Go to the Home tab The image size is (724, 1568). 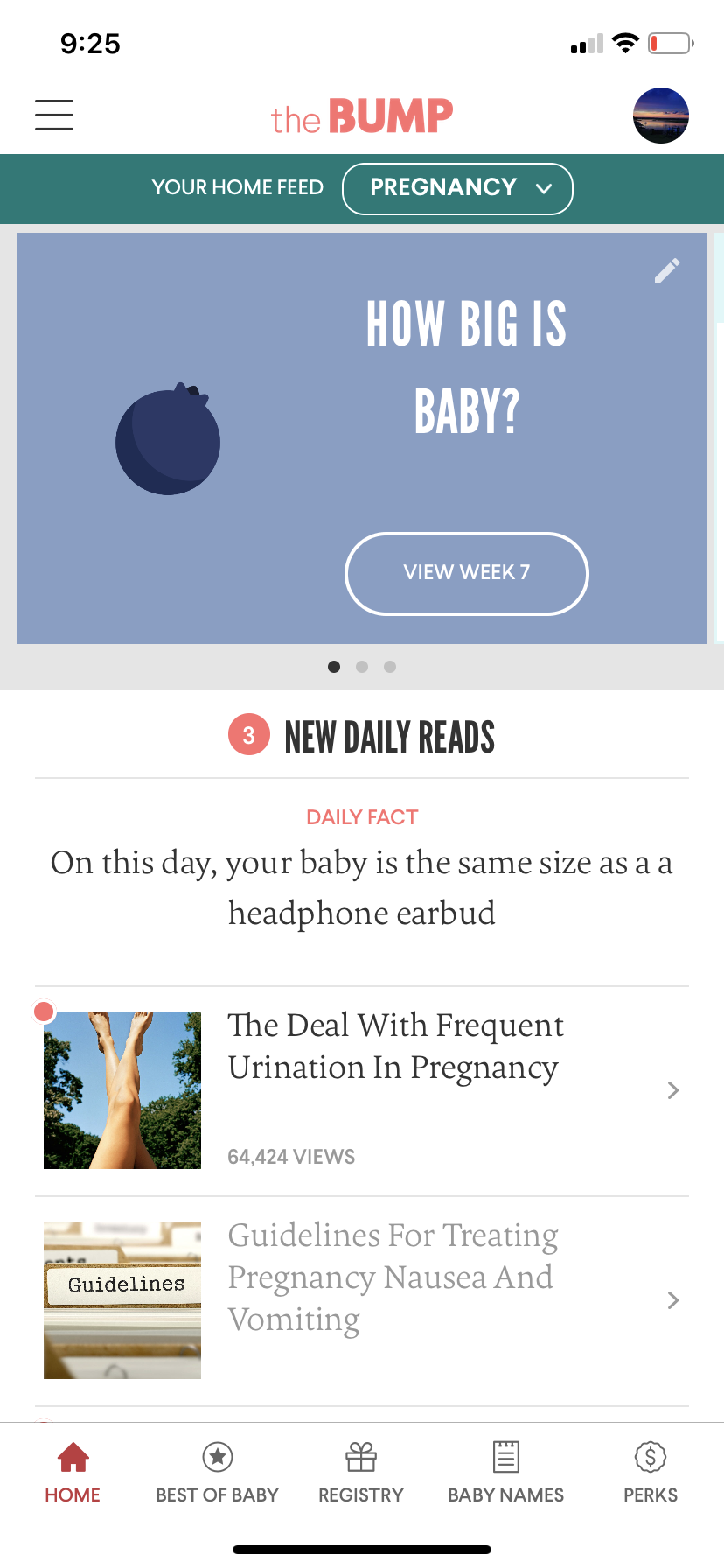(73, 1472)
